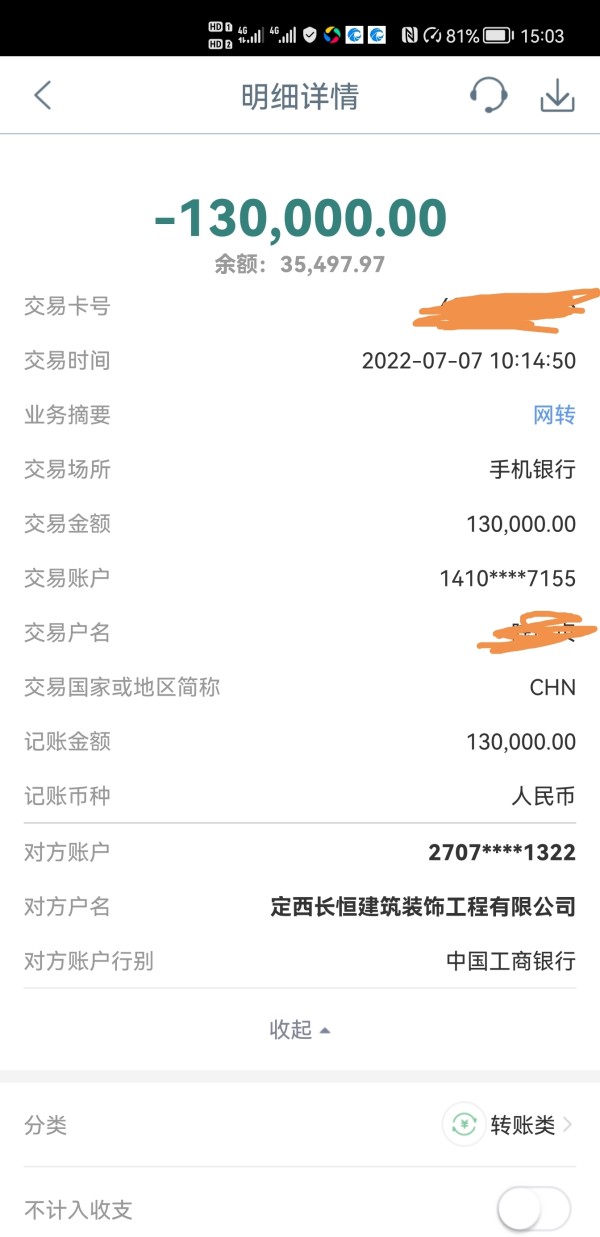Tap the 网转 business summary link
This screenshot has width=600, height=1237.
click(x=554, y=415)
